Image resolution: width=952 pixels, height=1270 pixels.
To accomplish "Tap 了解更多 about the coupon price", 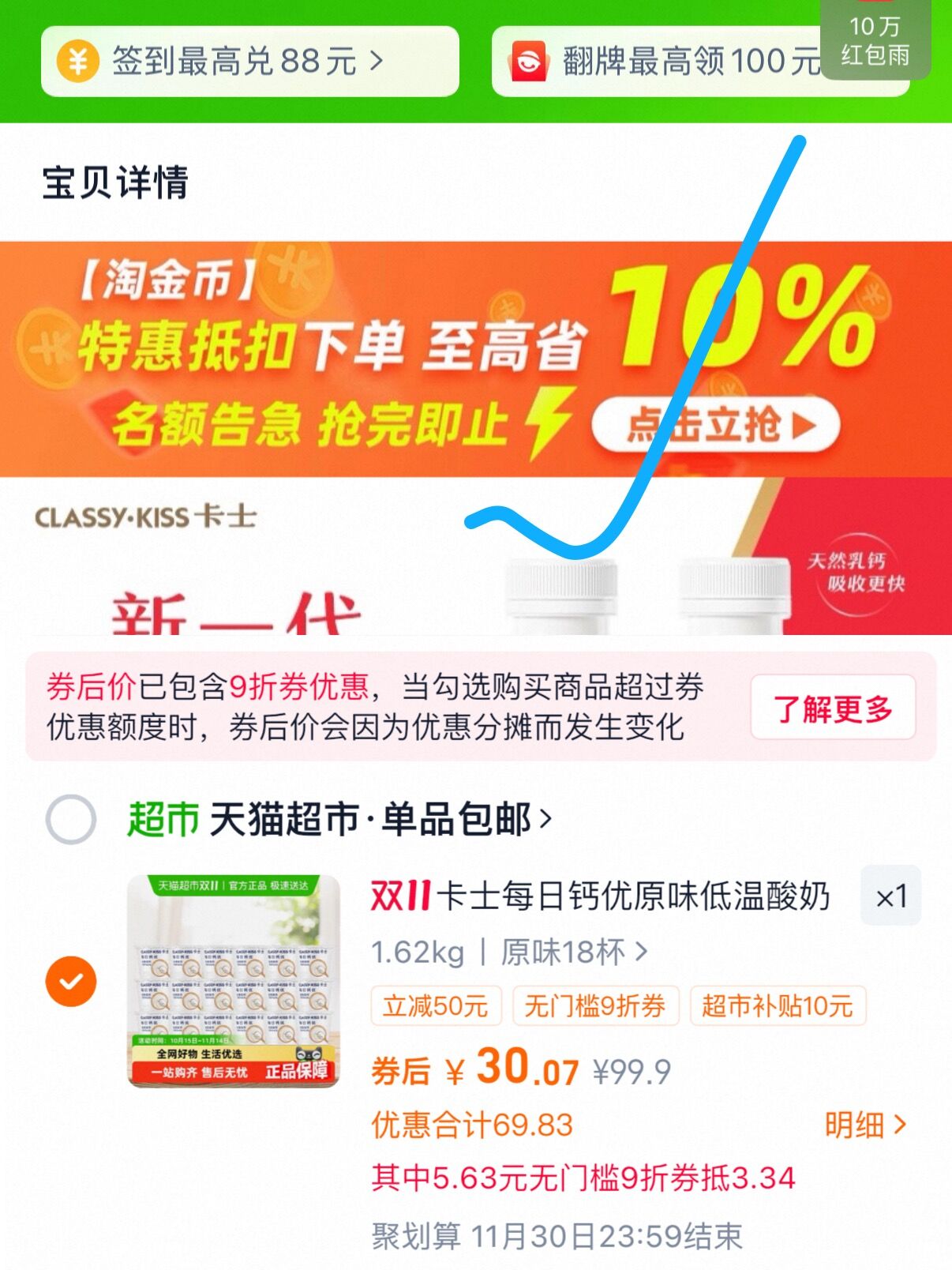I will (x=833, y=708).
